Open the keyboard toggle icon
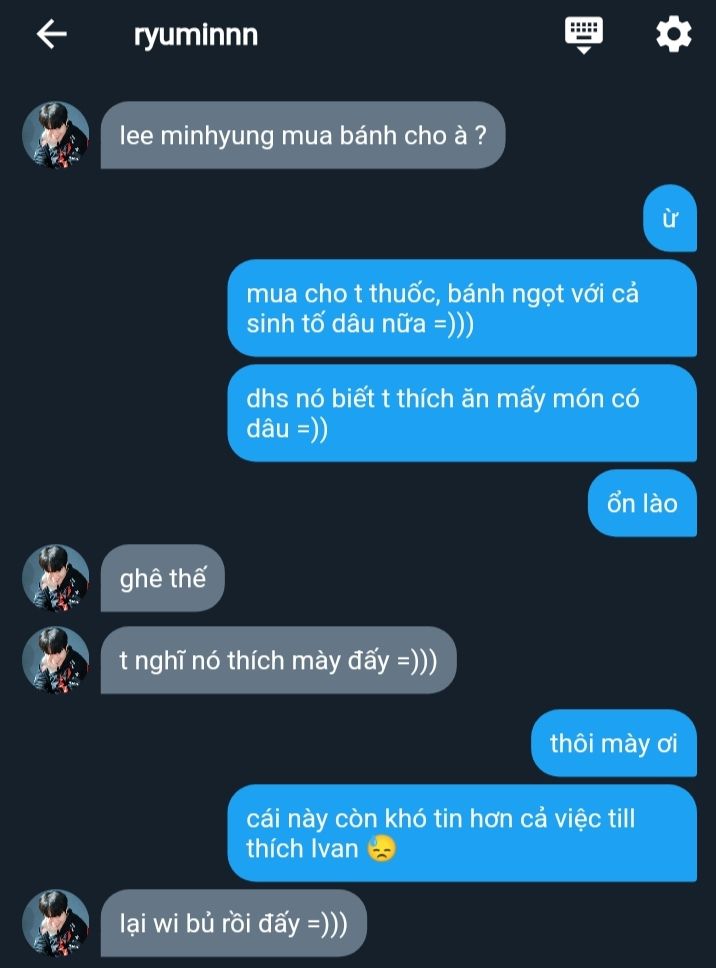This screenshot has width=716, height=968. (x=584, y=34)
